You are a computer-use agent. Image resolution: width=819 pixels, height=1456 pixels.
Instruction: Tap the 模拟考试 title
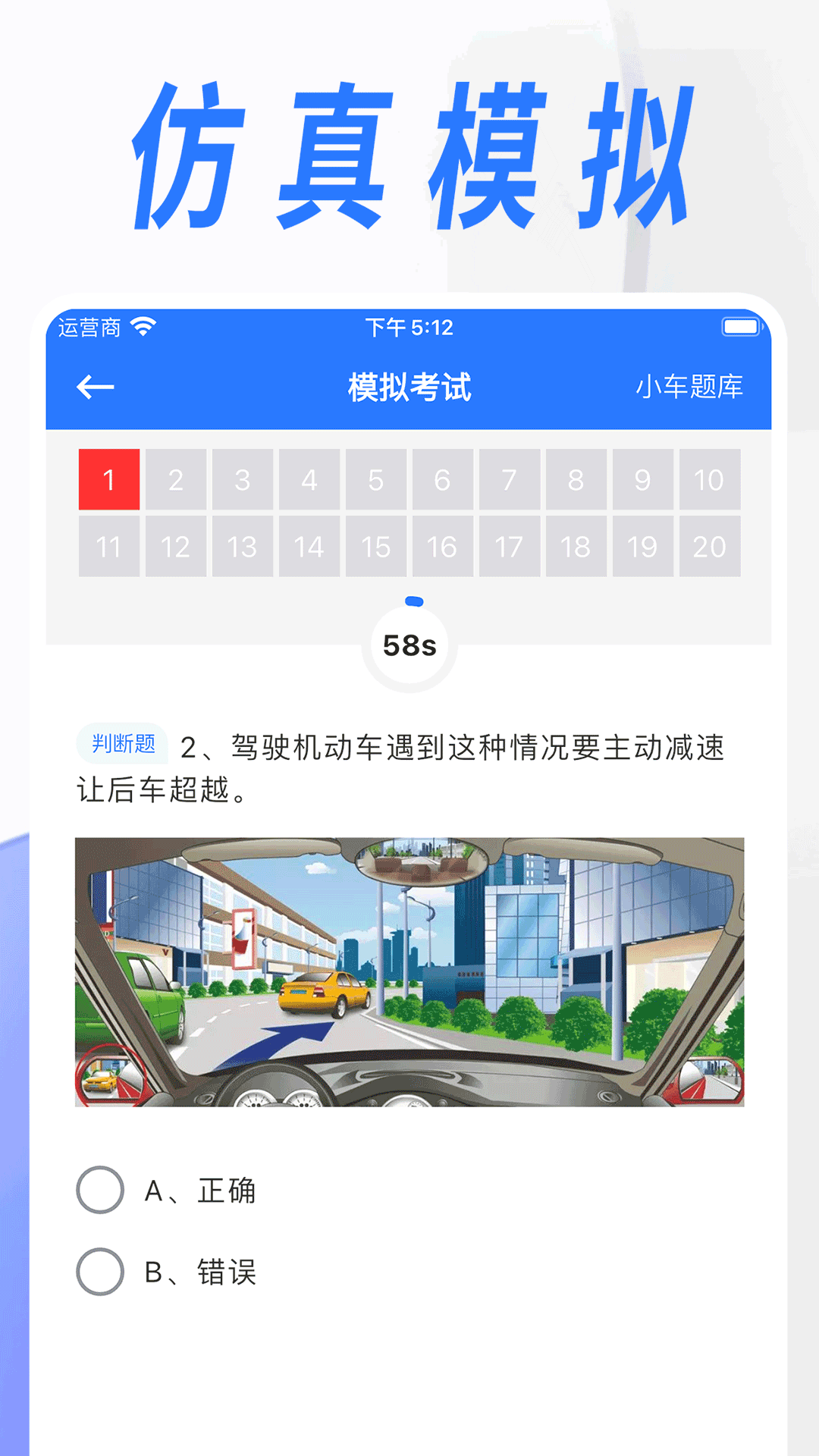click(x=409, y=386)
